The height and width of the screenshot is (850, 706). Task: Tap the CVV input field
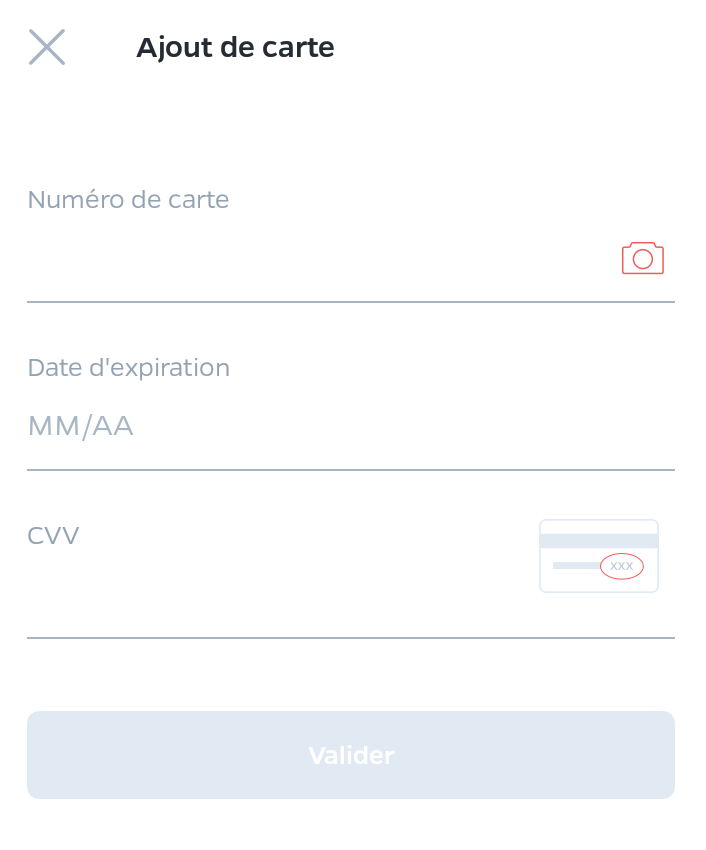pyautogui.click(x=270, y=595)
